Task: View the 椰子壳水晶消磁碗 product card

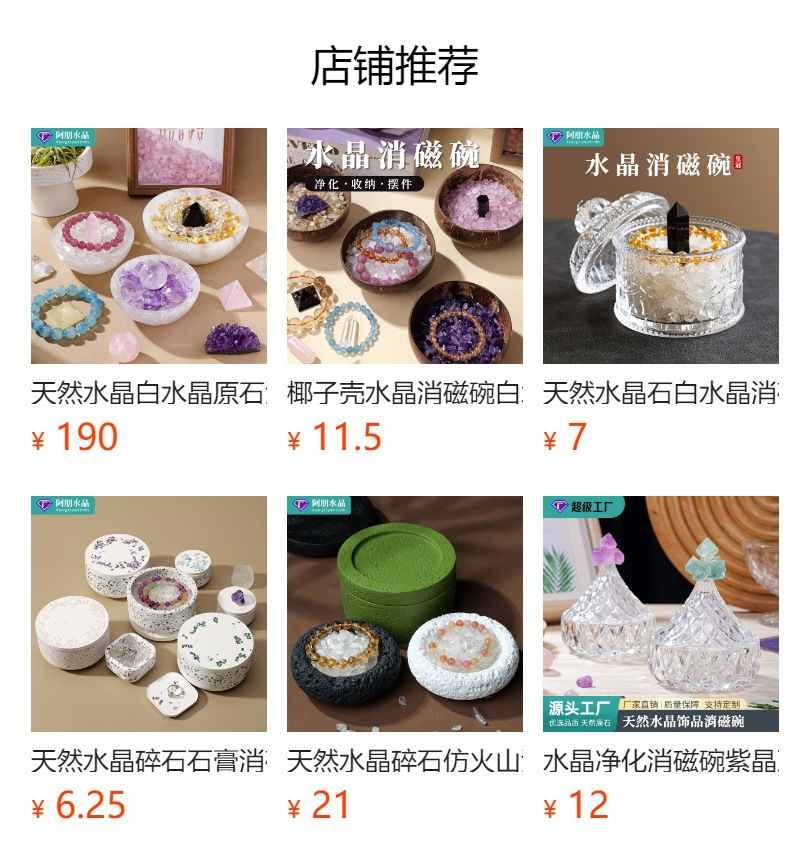Action: pyautogui.click(x=405, y=246)
